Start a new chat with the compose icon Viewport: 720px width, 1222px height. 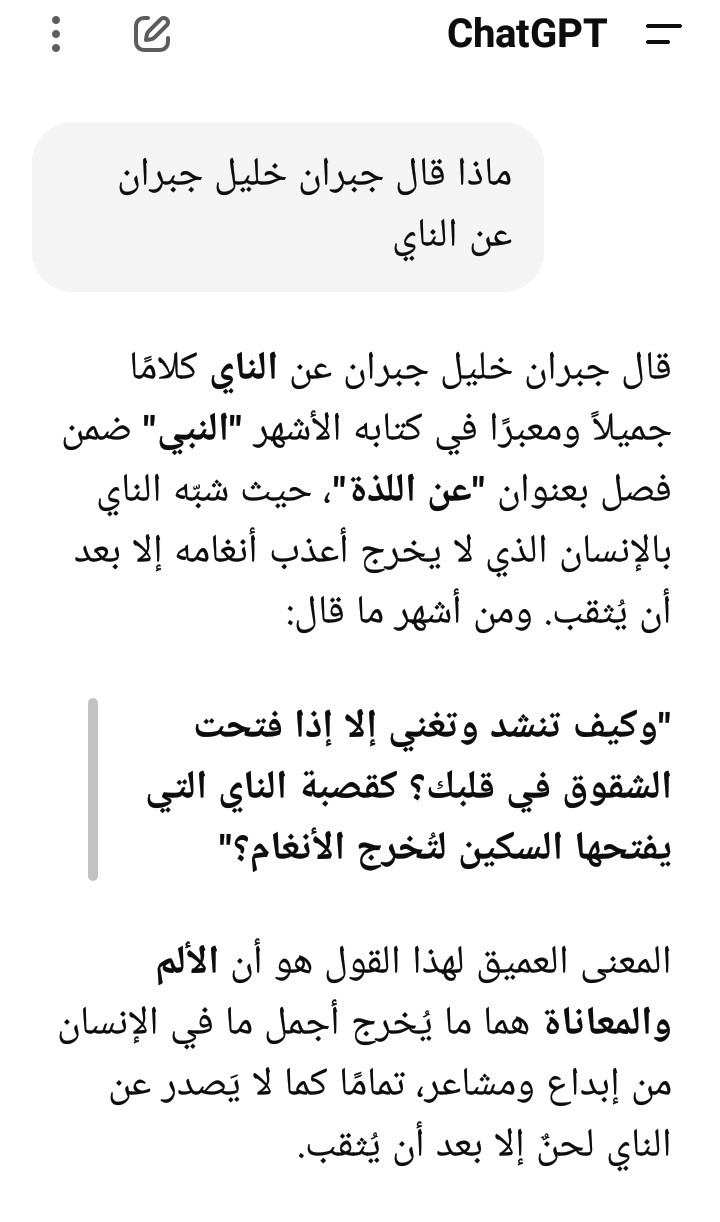152,35
